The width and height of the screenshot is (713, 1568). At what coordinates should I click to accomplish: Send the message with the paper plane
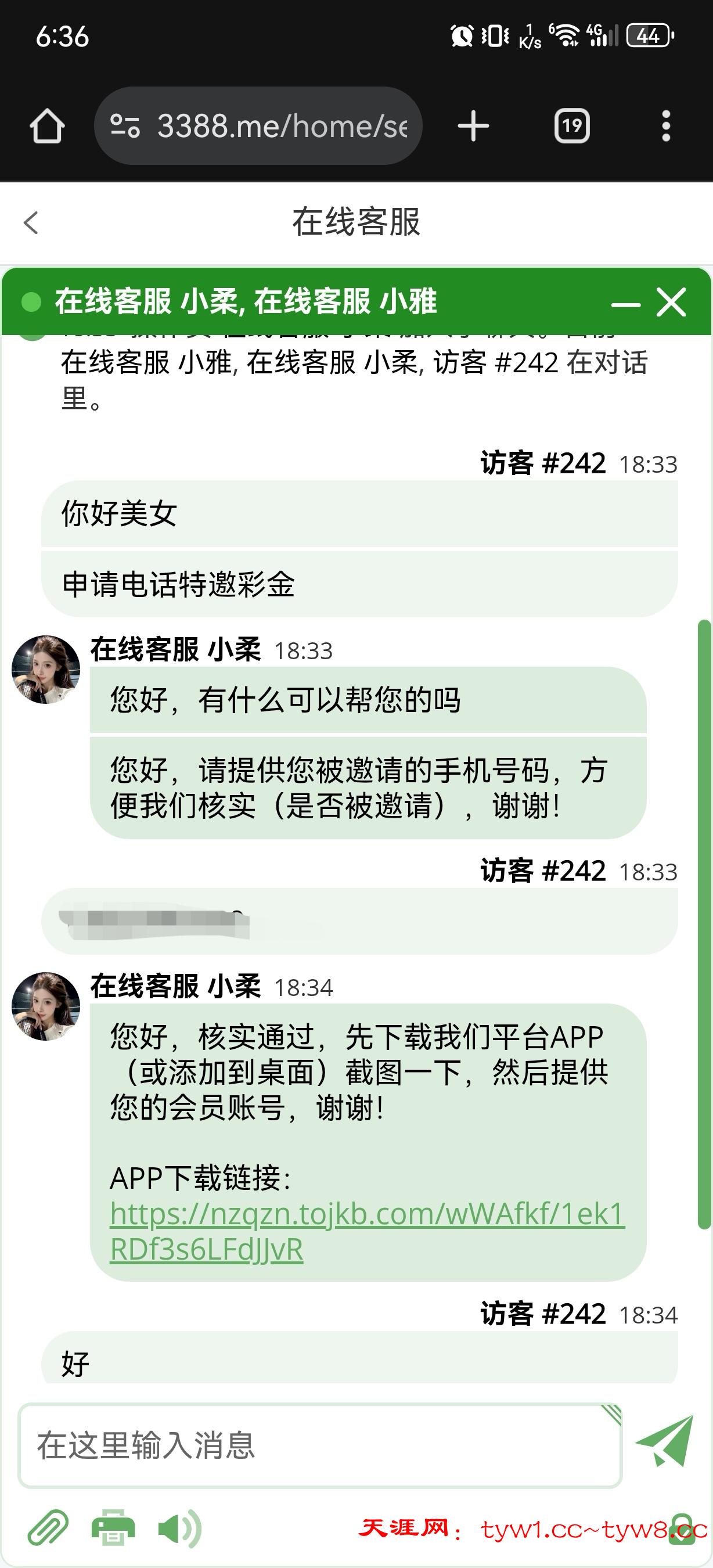pos(664,1441)
